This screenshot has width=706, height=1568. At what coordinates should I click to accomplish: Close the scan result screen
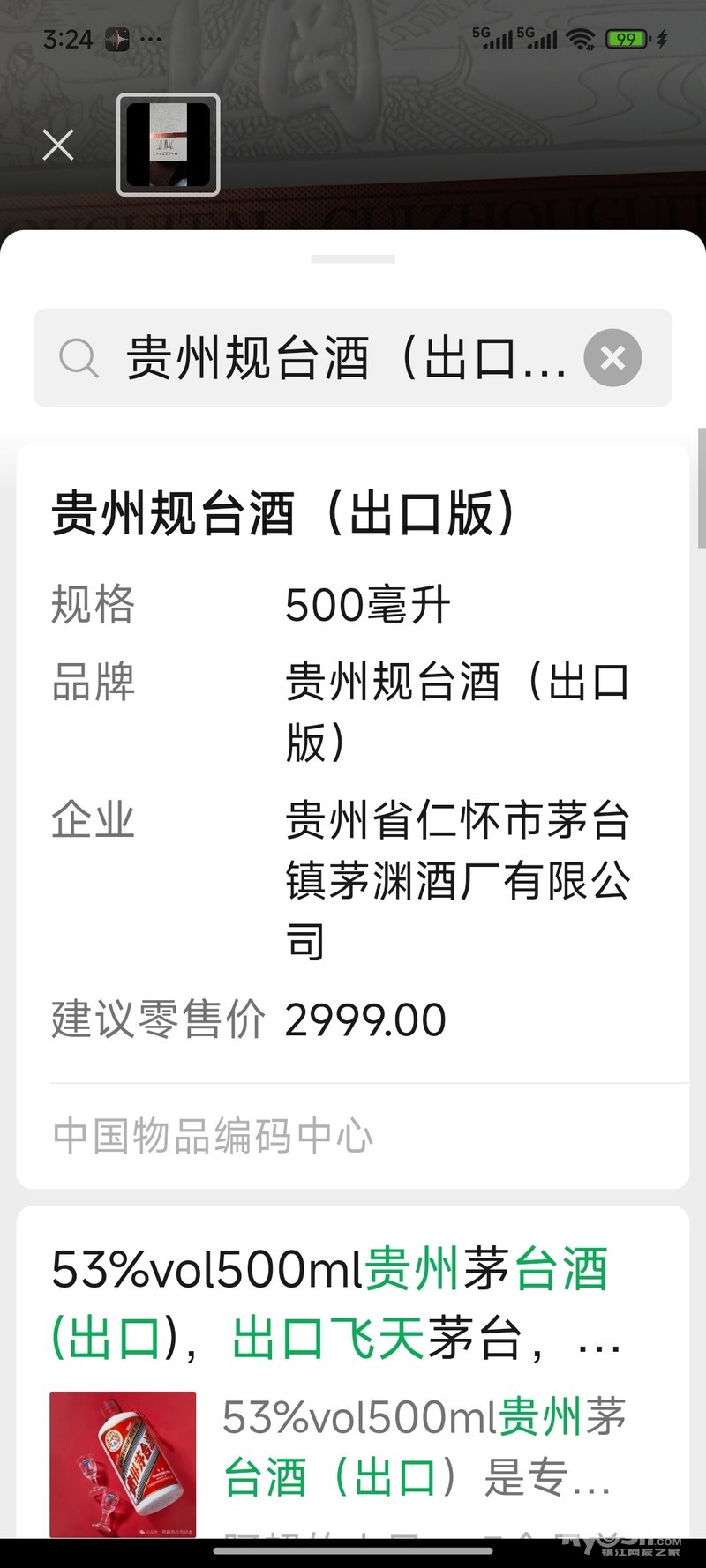coord(58,145)
